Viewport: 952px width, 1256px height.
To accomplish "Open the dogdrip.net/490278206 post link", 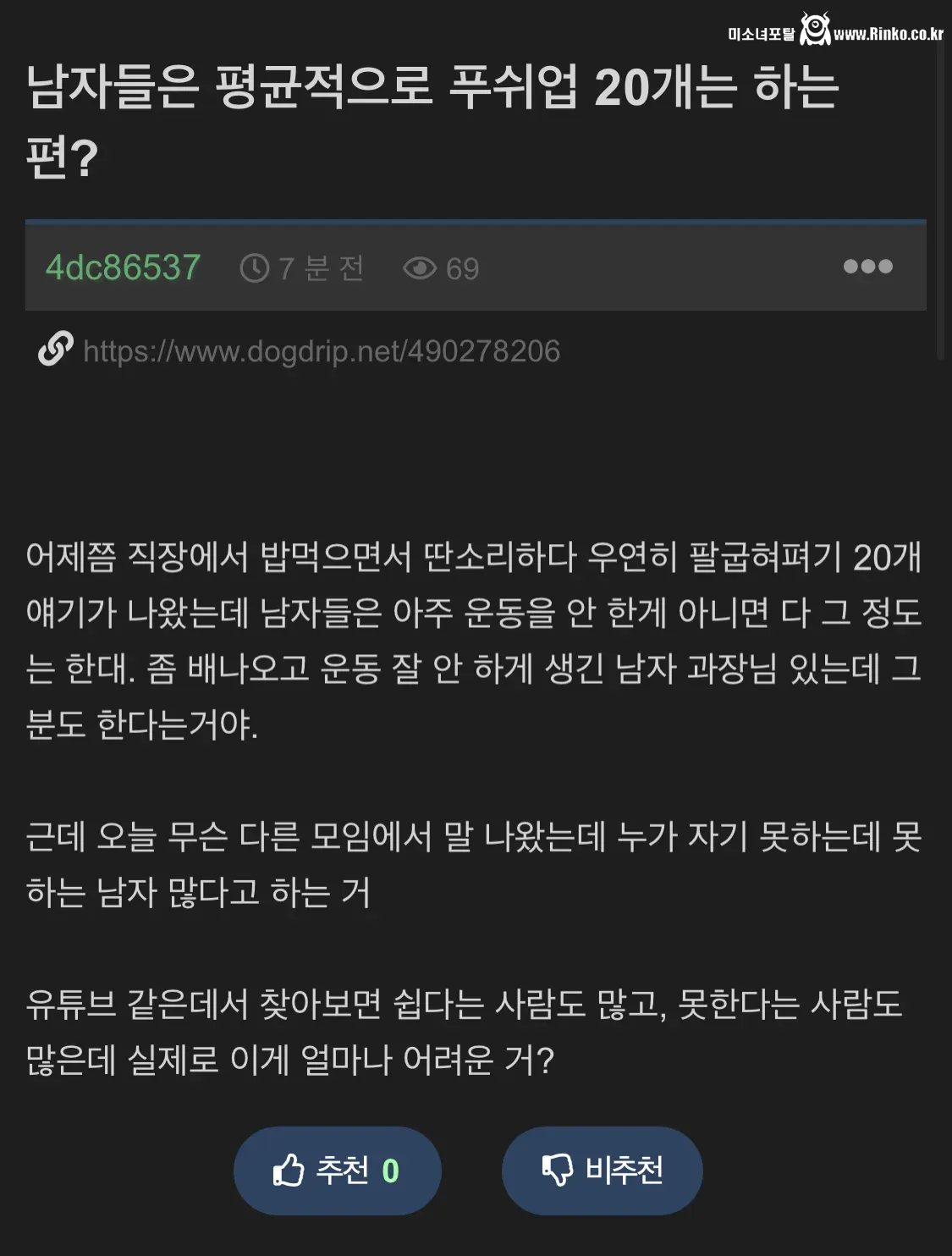I will (x=322, y=349).
